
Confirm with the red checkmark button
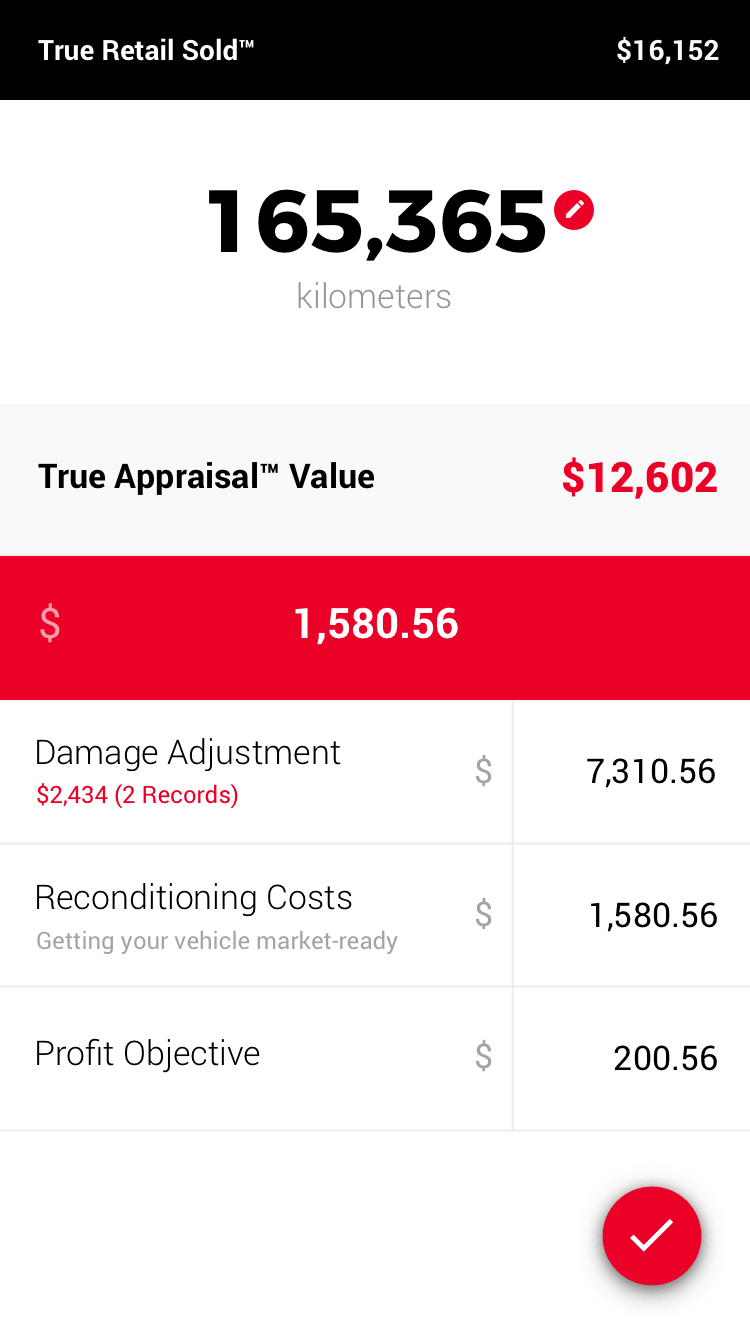tap(651, 1235)
